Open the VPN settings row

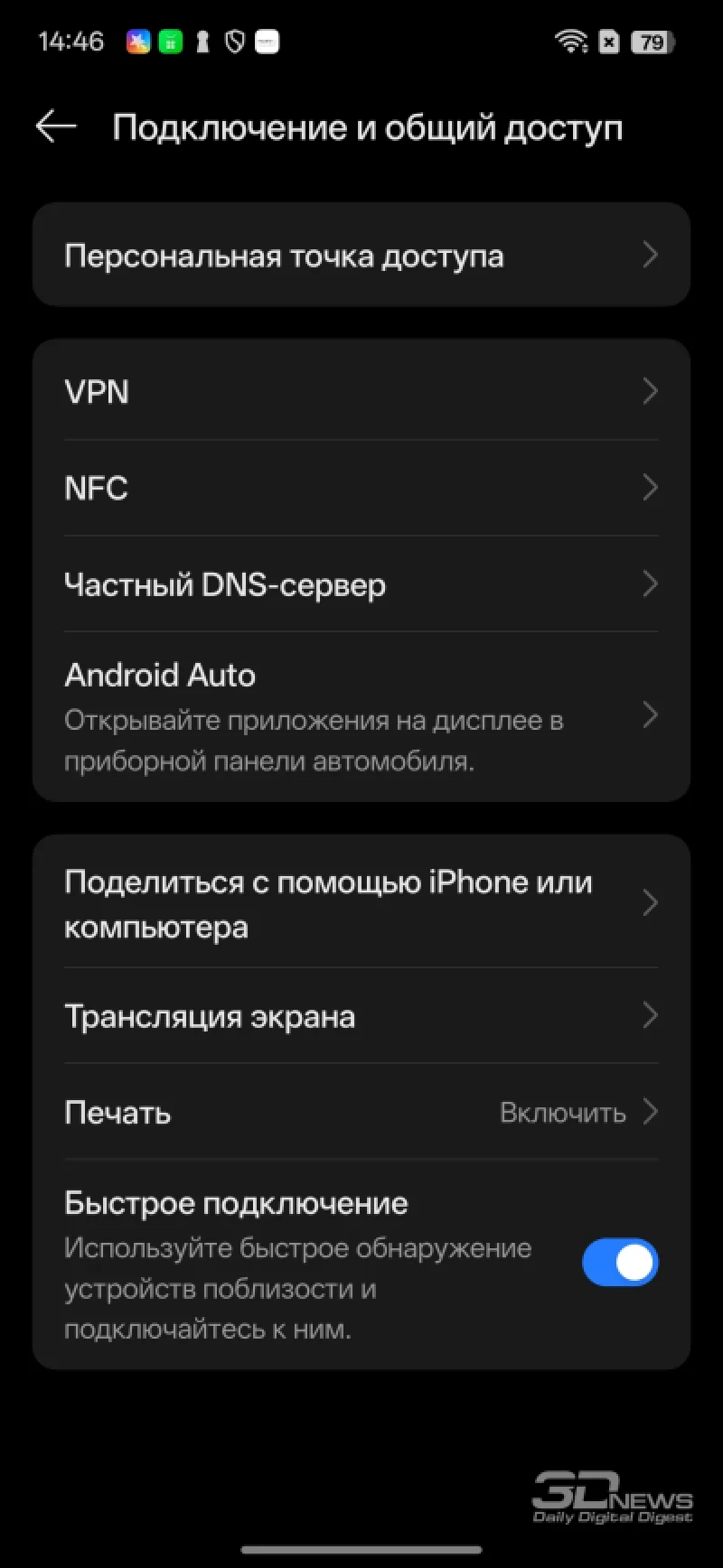pyautogui.click(x=361, y=392)
